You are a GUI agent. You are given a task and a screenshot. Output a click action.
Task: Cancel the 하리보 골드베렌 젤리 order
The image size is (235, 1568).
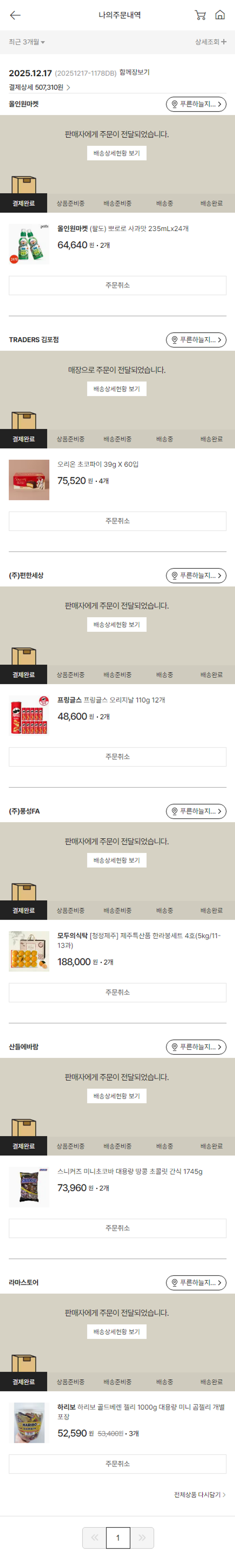pyautogui.click(x=117, y=1463)
